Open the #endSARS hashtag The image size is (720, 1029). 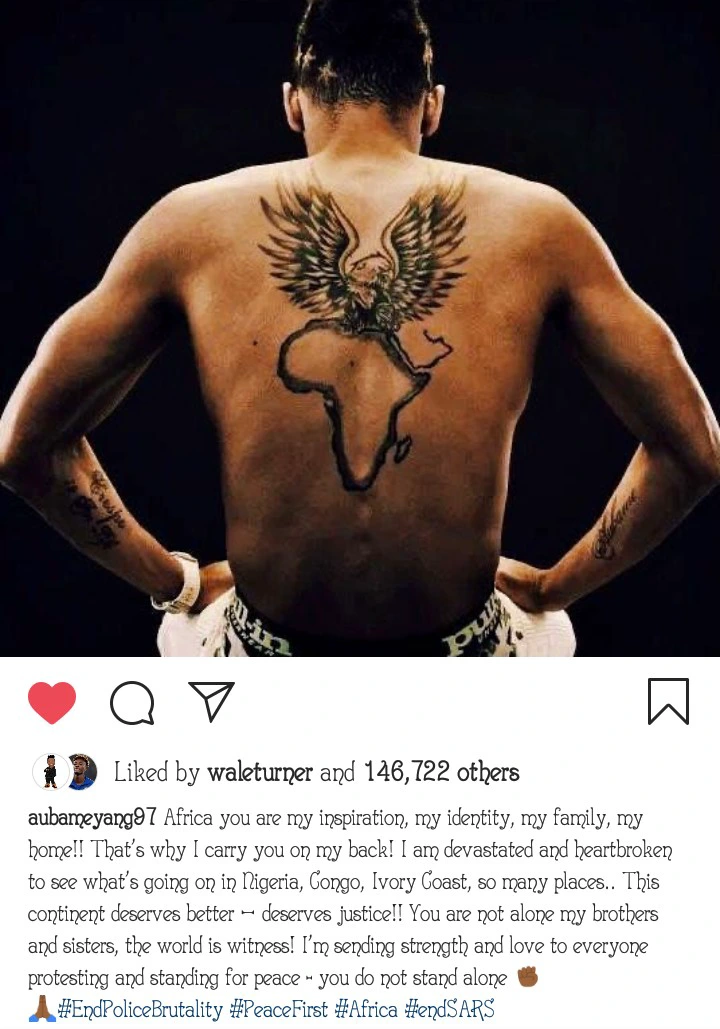pyautogui.click(x=449, y=1009)
